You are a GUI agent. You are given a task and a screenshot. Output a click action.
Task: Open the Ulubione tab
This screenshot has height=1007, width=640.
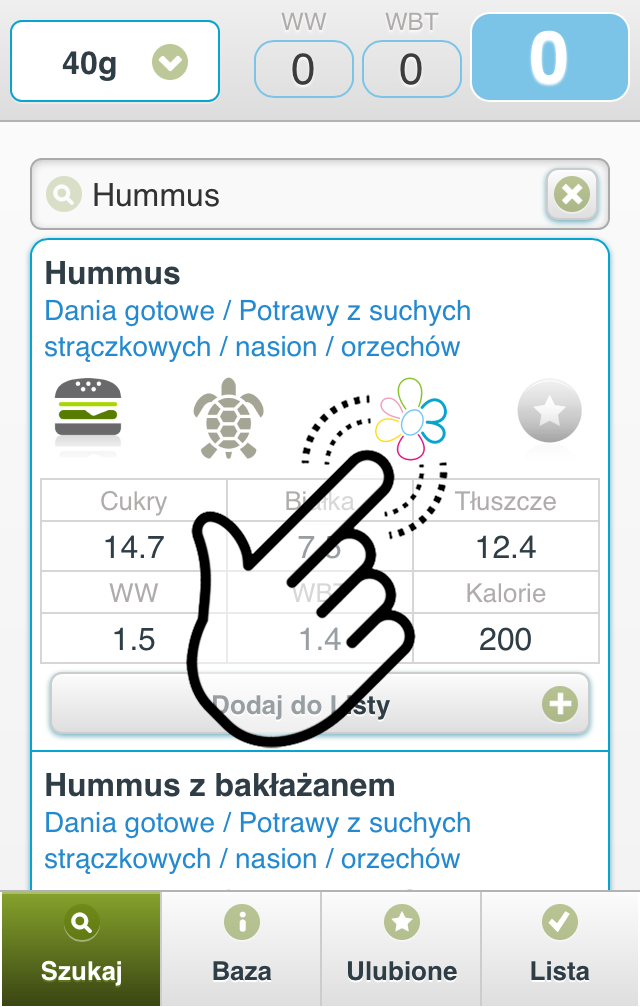click(401, 948)
